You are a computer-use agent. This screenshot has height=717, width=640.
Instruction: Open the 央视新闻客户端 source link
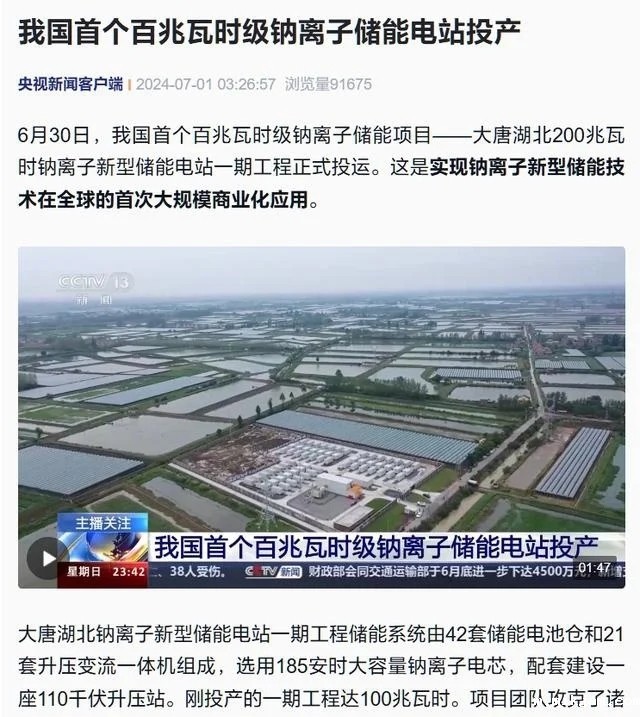70,84
